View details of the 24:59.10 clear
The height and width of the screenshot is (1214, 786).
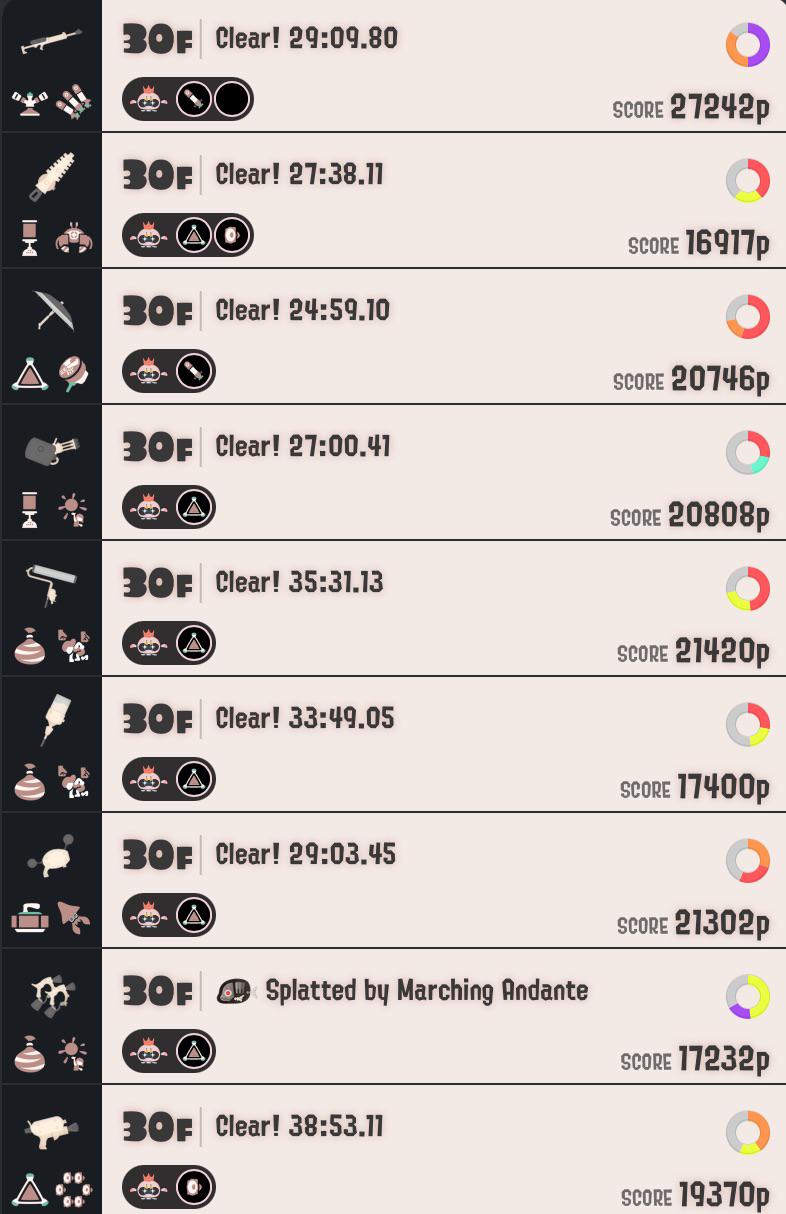point(443,337)
